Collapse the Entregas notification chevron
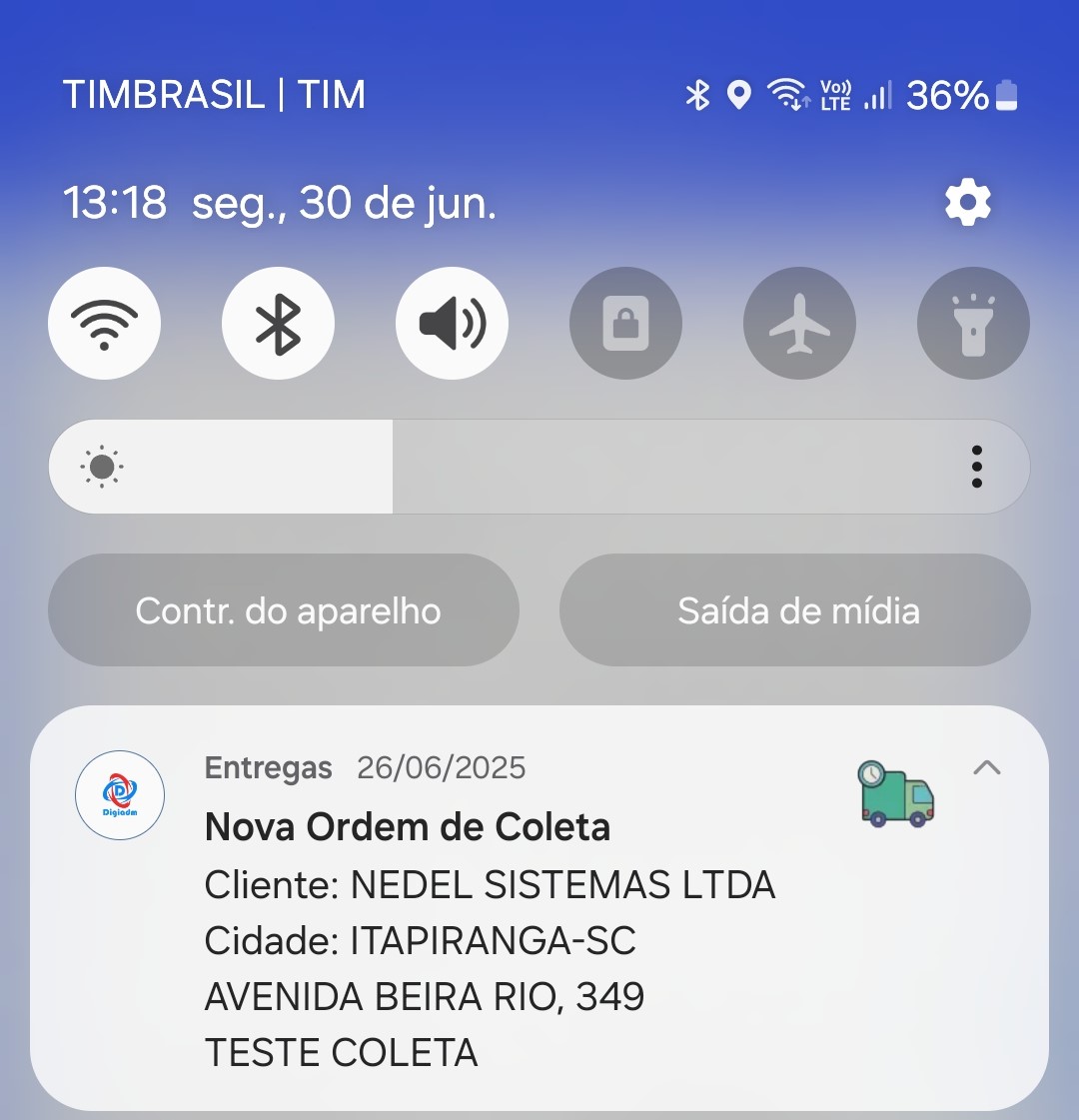 [987, 767]
